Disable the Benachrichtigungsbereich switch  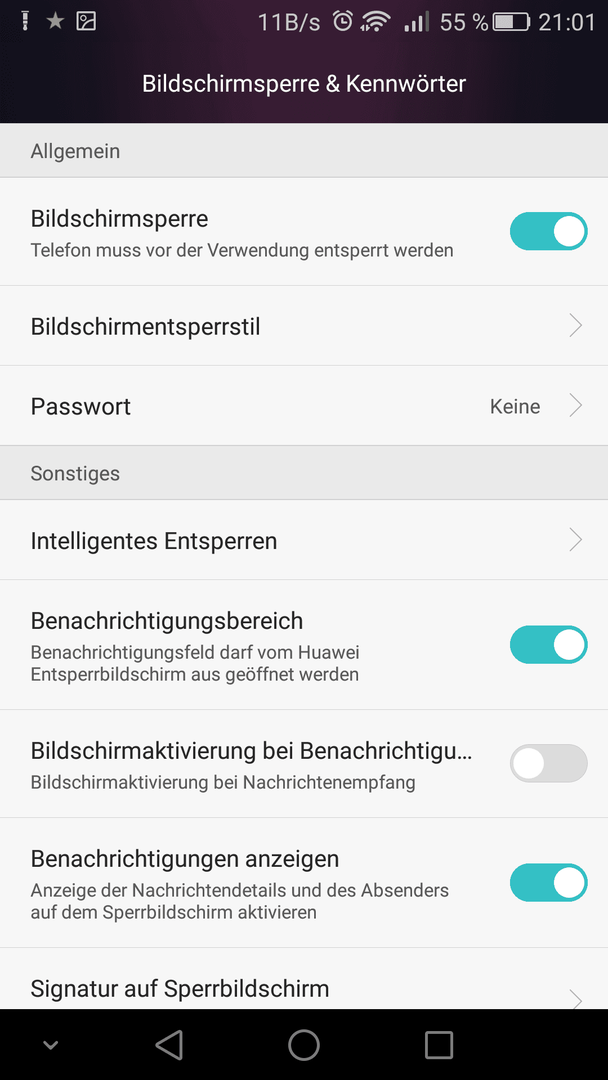548,645
